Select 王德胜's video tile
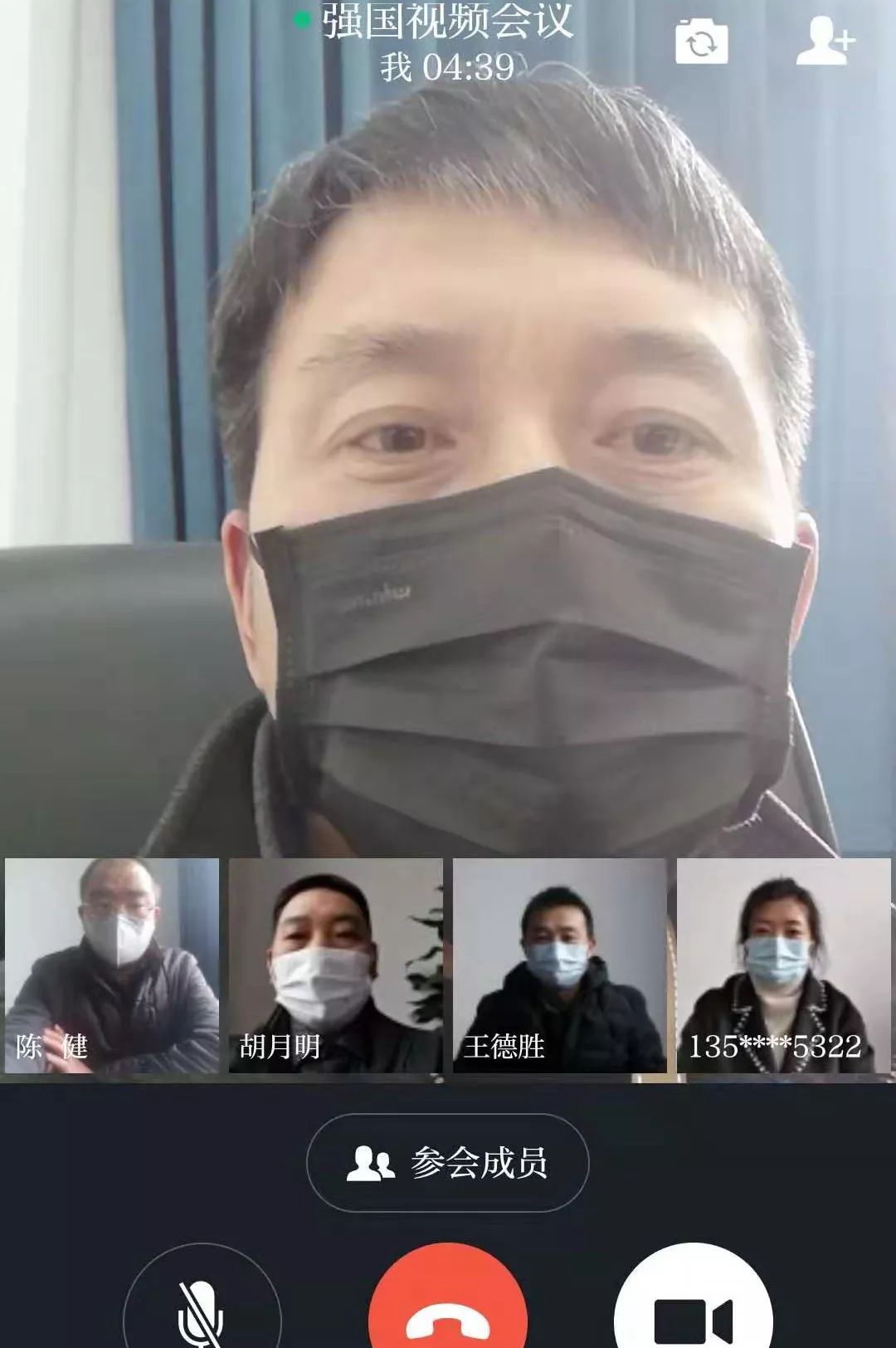This screenshot has height=1348, width=896. (x=559, y=965)
